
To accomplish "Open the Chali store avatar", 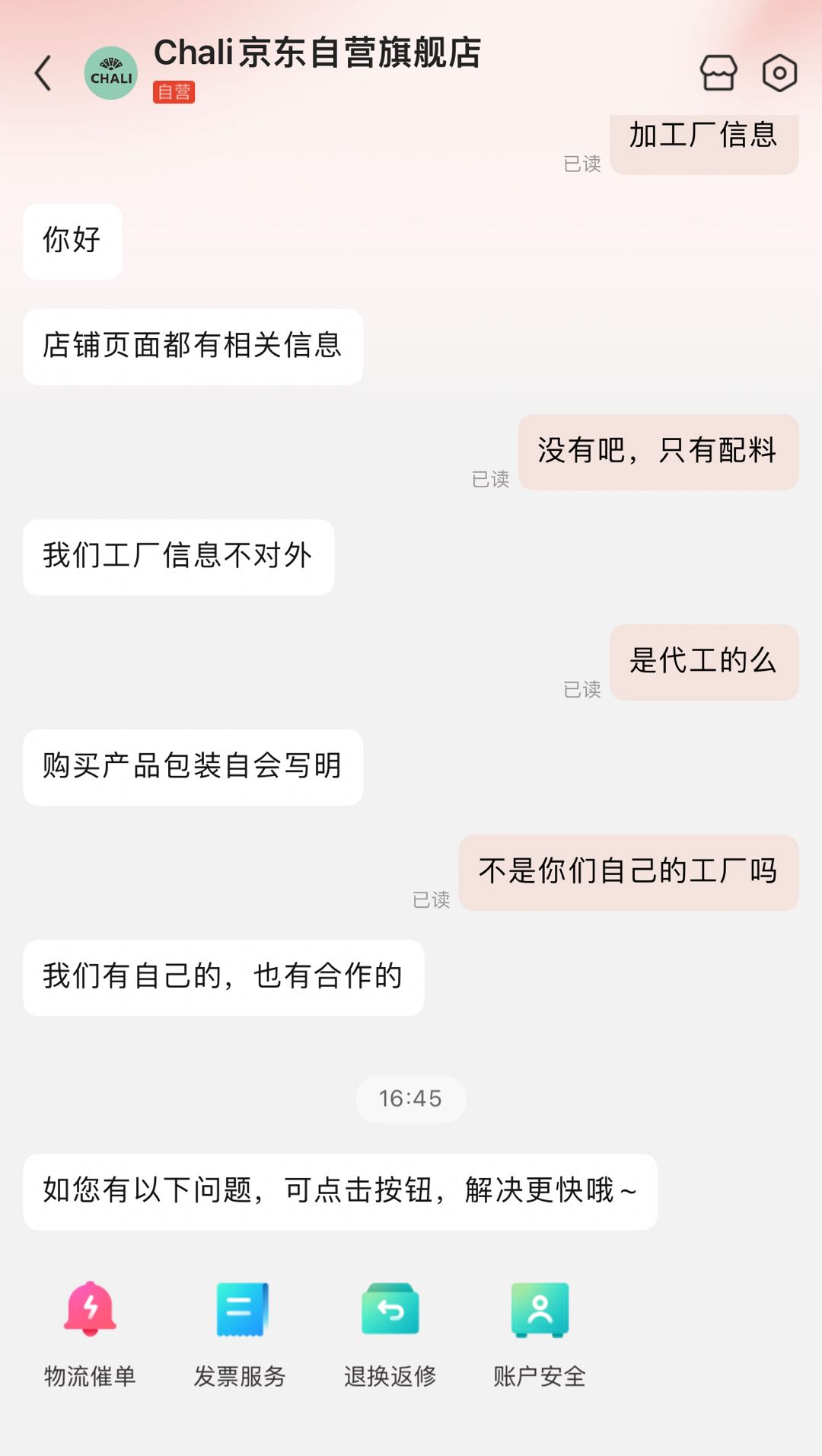I will click(x=111, y=73).
